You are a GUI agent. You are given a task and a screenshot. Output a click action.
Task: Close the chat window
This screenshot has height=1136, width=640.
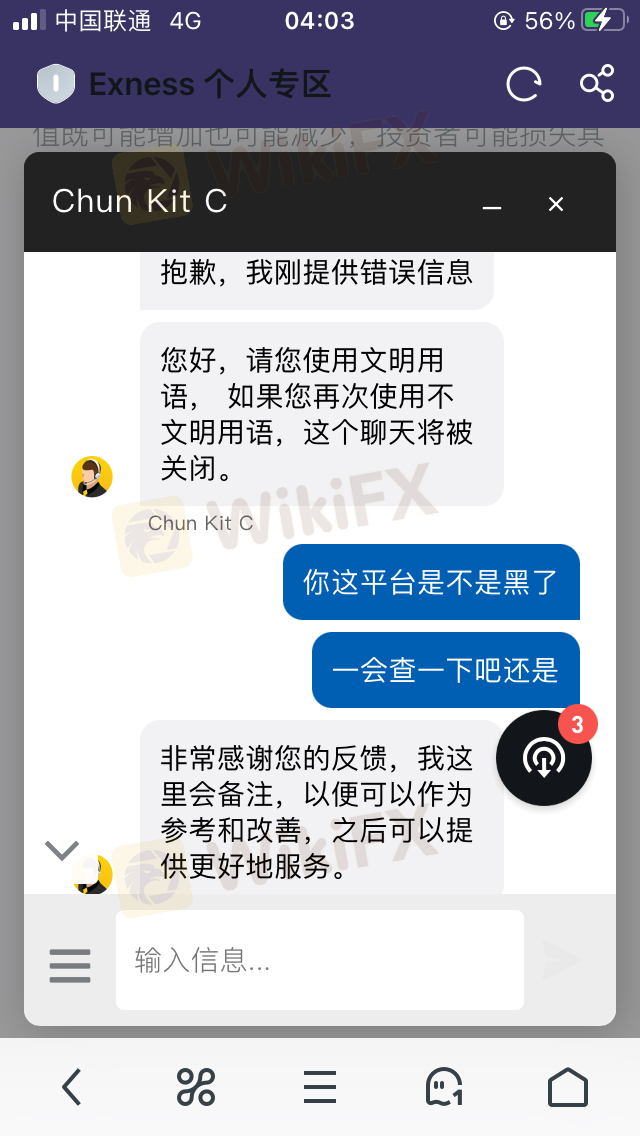tap(556, 204)
